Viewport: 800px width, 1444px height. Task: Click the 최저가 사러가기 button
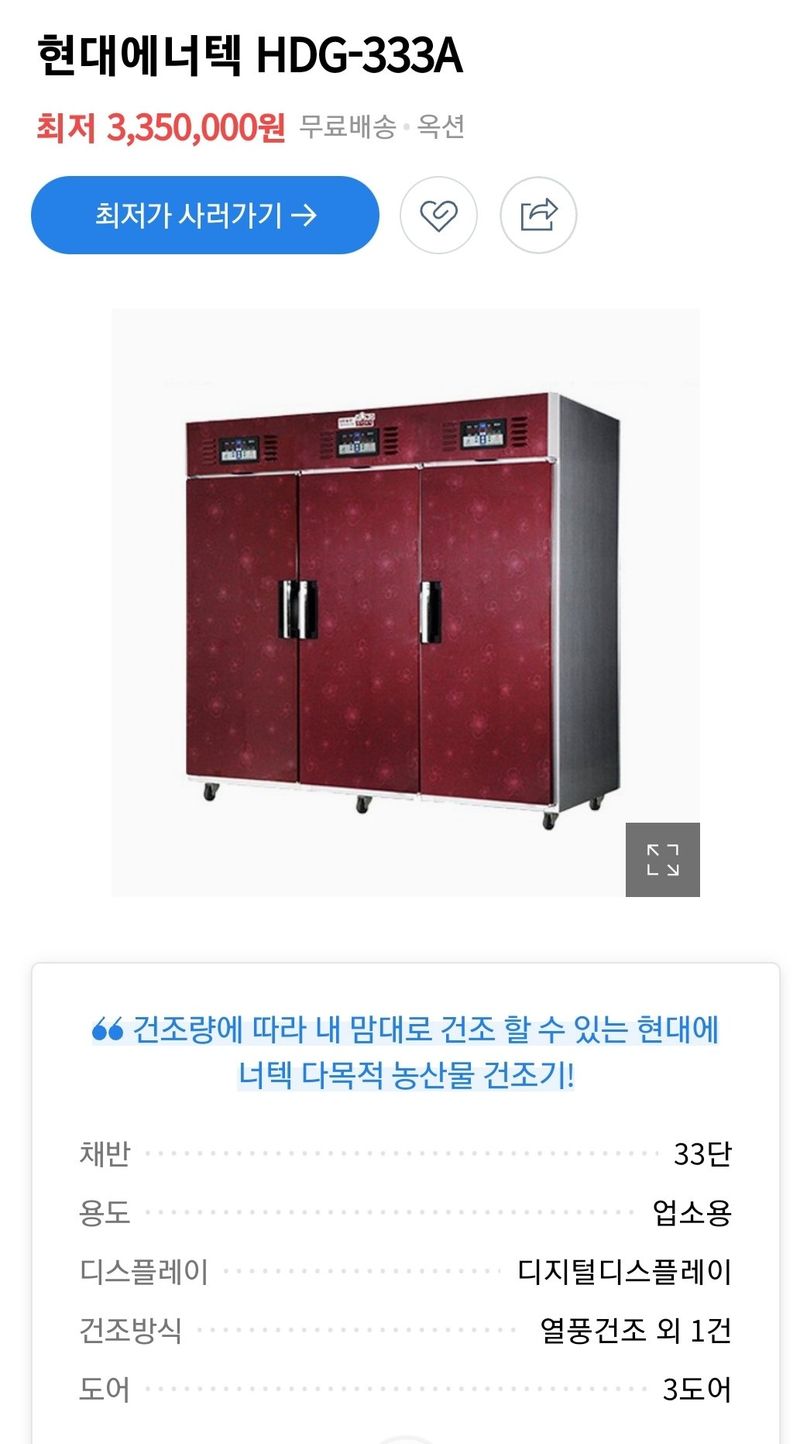[204, 215]
